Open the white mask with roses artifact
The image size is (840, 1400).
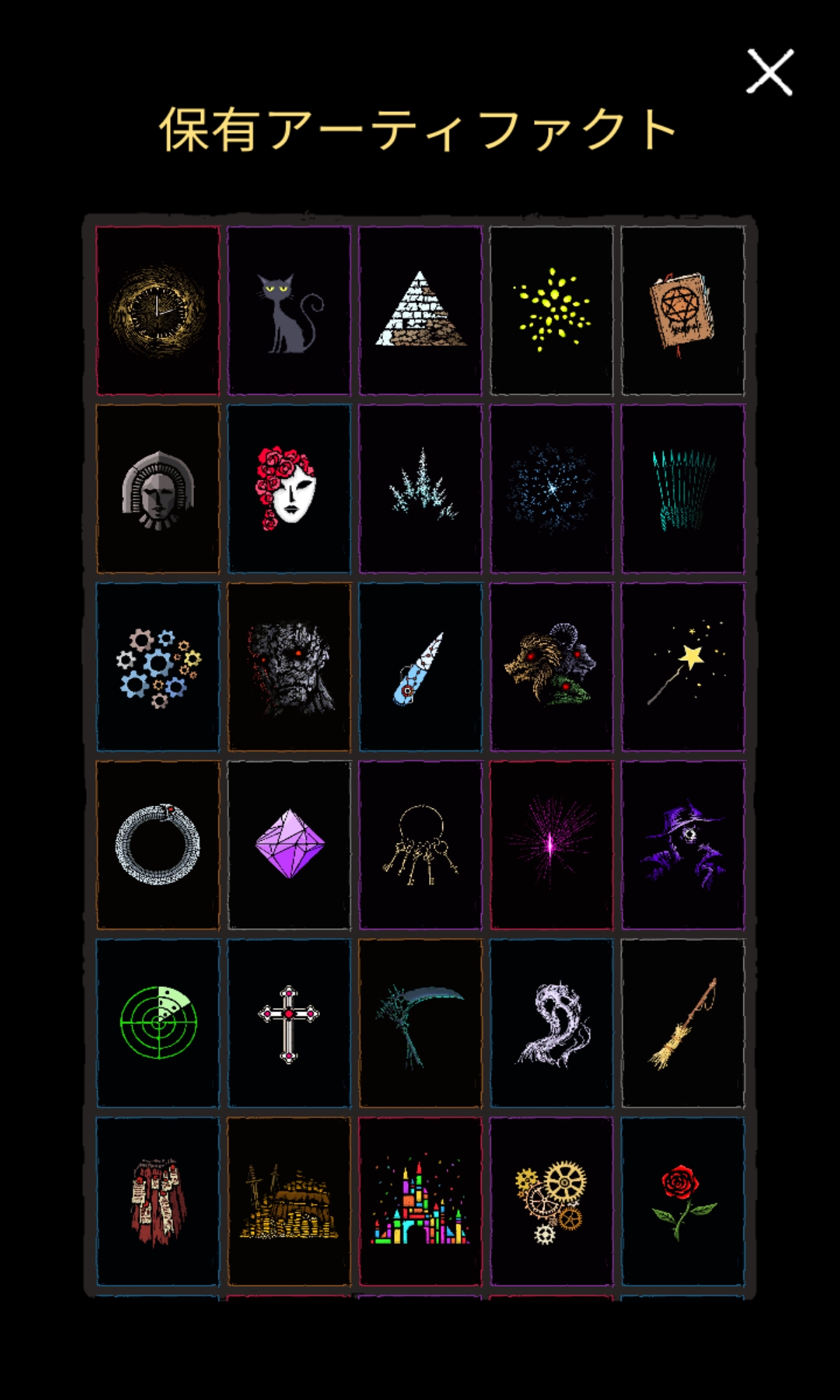[x=288, y=488]
